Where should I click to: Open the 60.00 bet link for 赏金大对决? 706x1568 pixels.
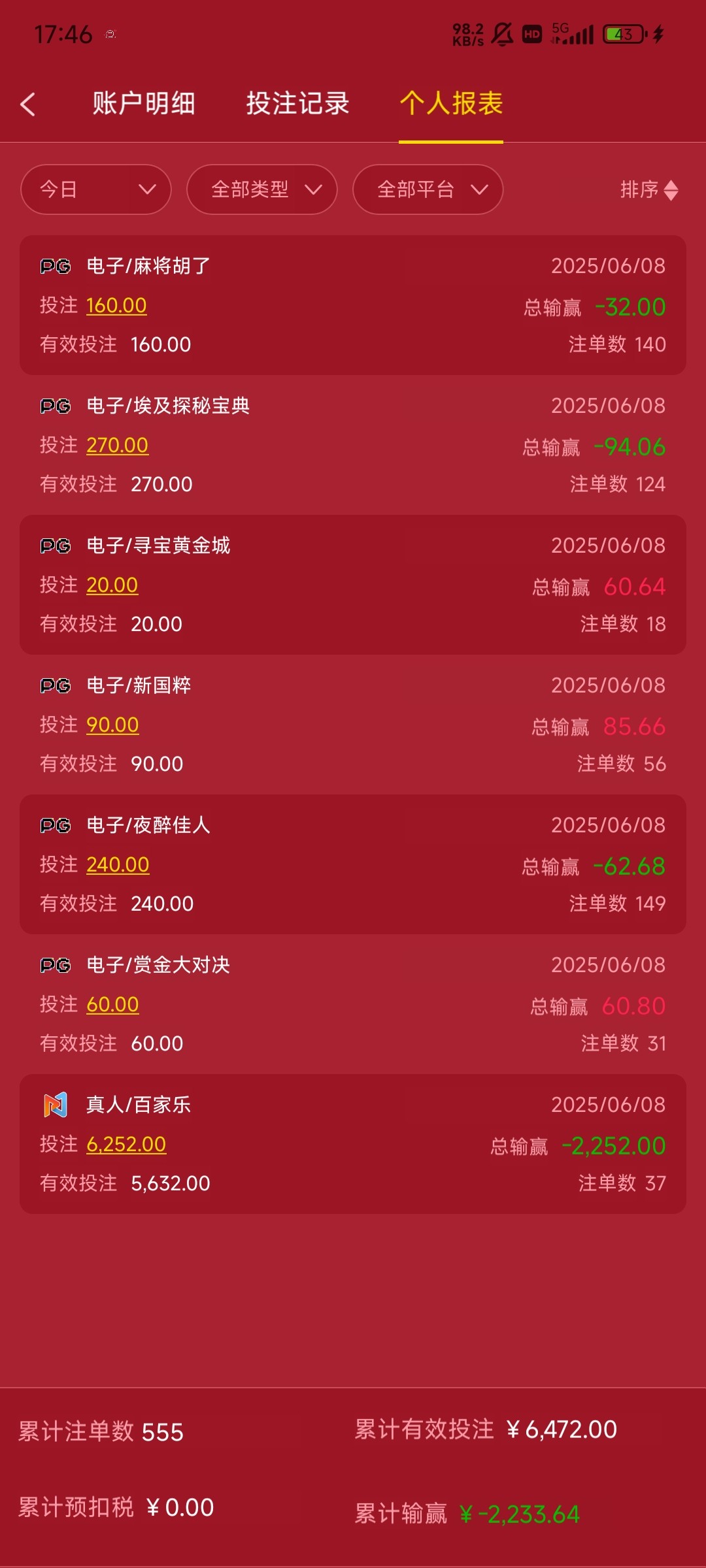coord(112,1004)
